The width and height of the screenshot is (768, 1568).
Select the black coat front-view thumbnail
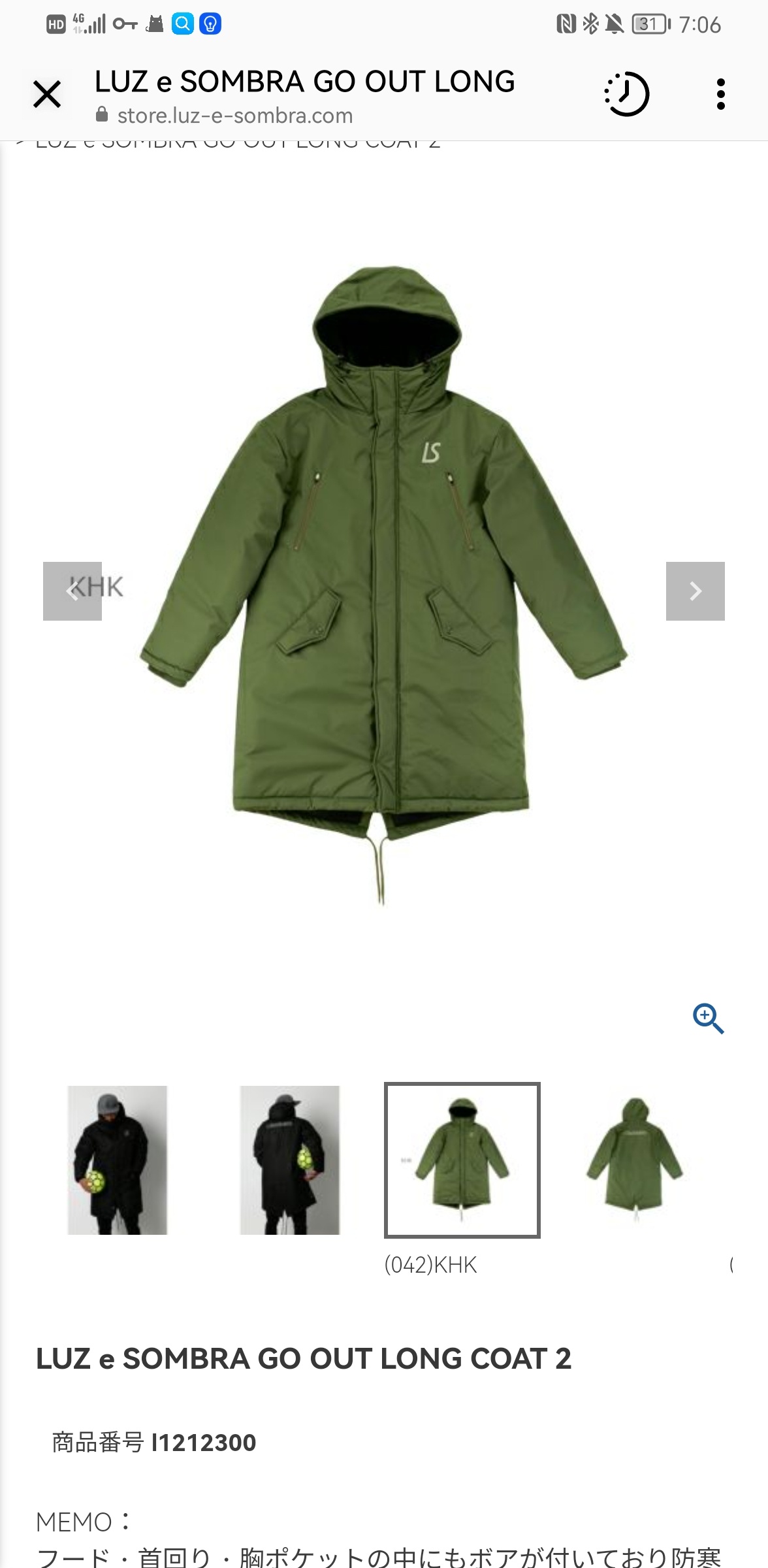(118, 1160)
